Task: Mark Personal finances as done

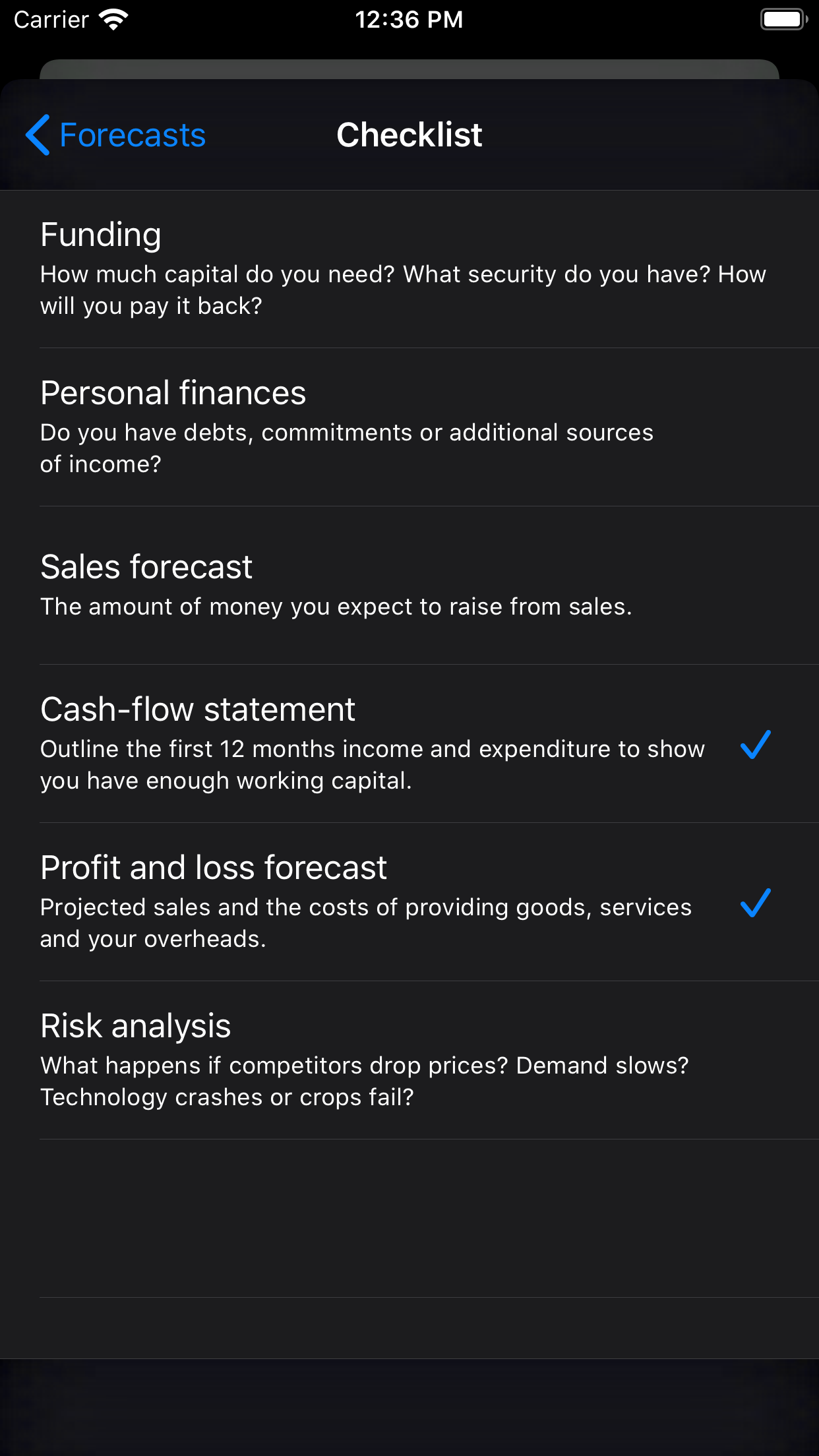Action: 409,427
